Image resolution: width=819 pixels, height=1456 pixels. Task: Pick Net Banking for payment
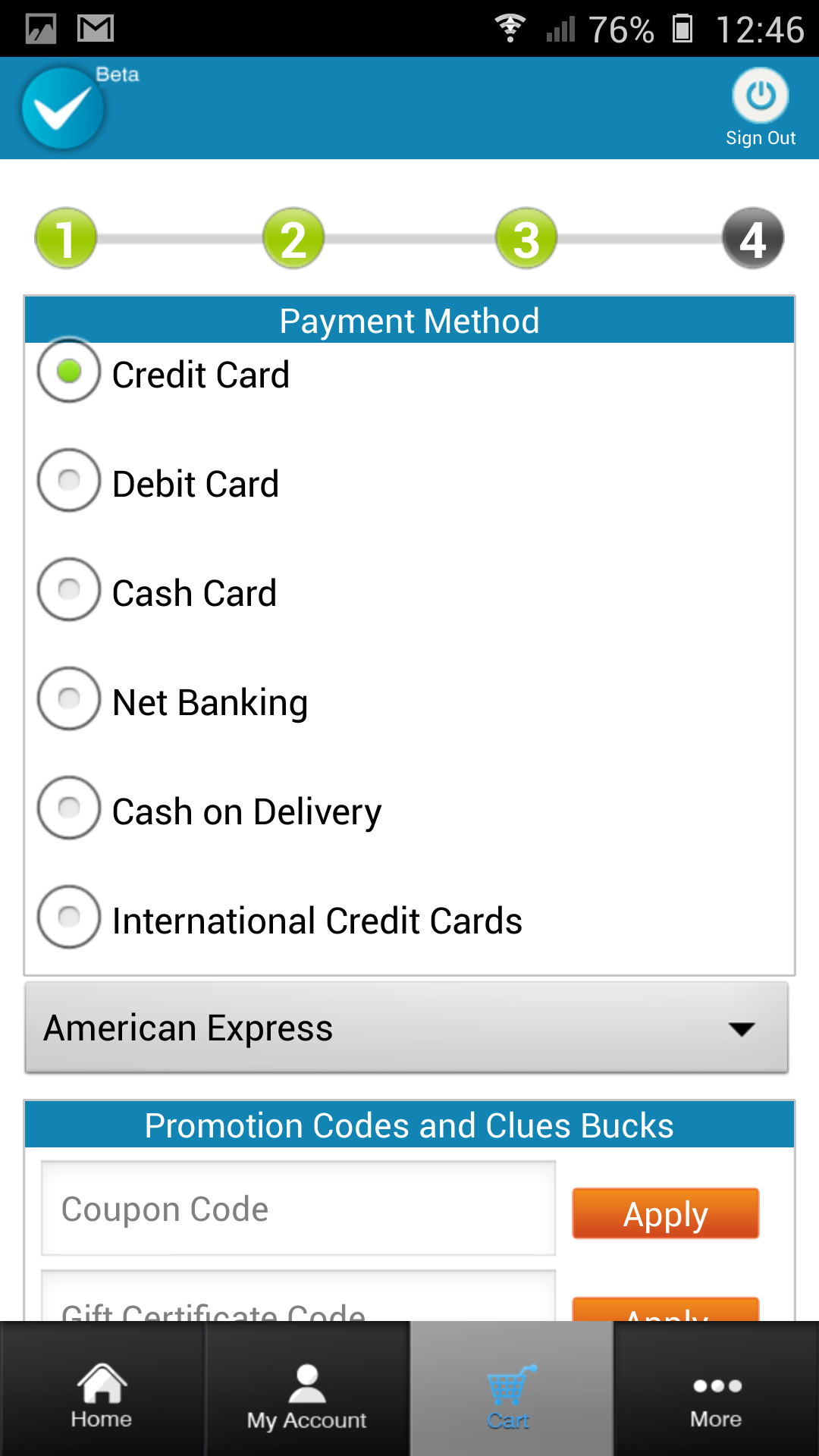[69, 699]
